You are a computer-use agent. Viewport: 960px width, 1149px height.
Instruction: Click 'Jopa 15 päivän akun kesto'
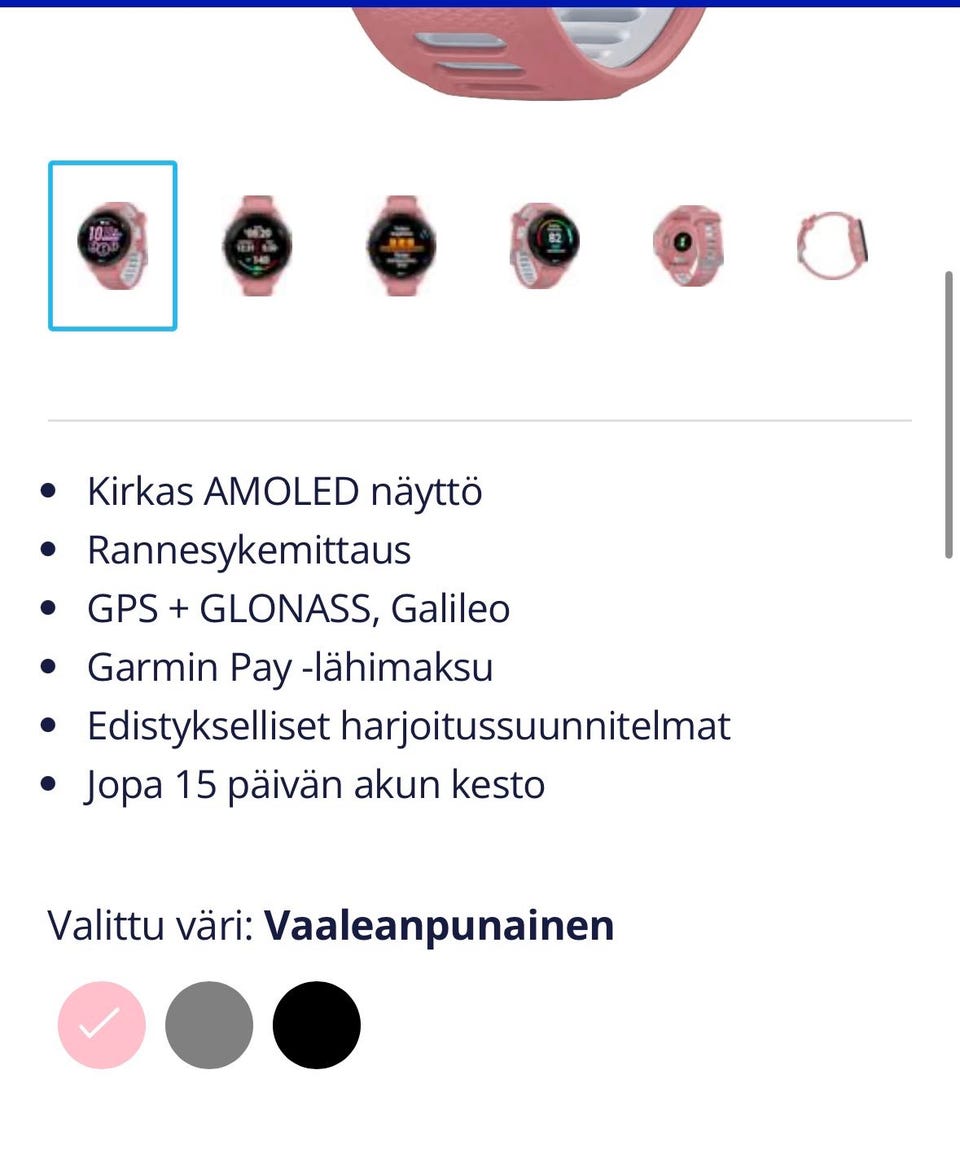[x=316, y=784]
